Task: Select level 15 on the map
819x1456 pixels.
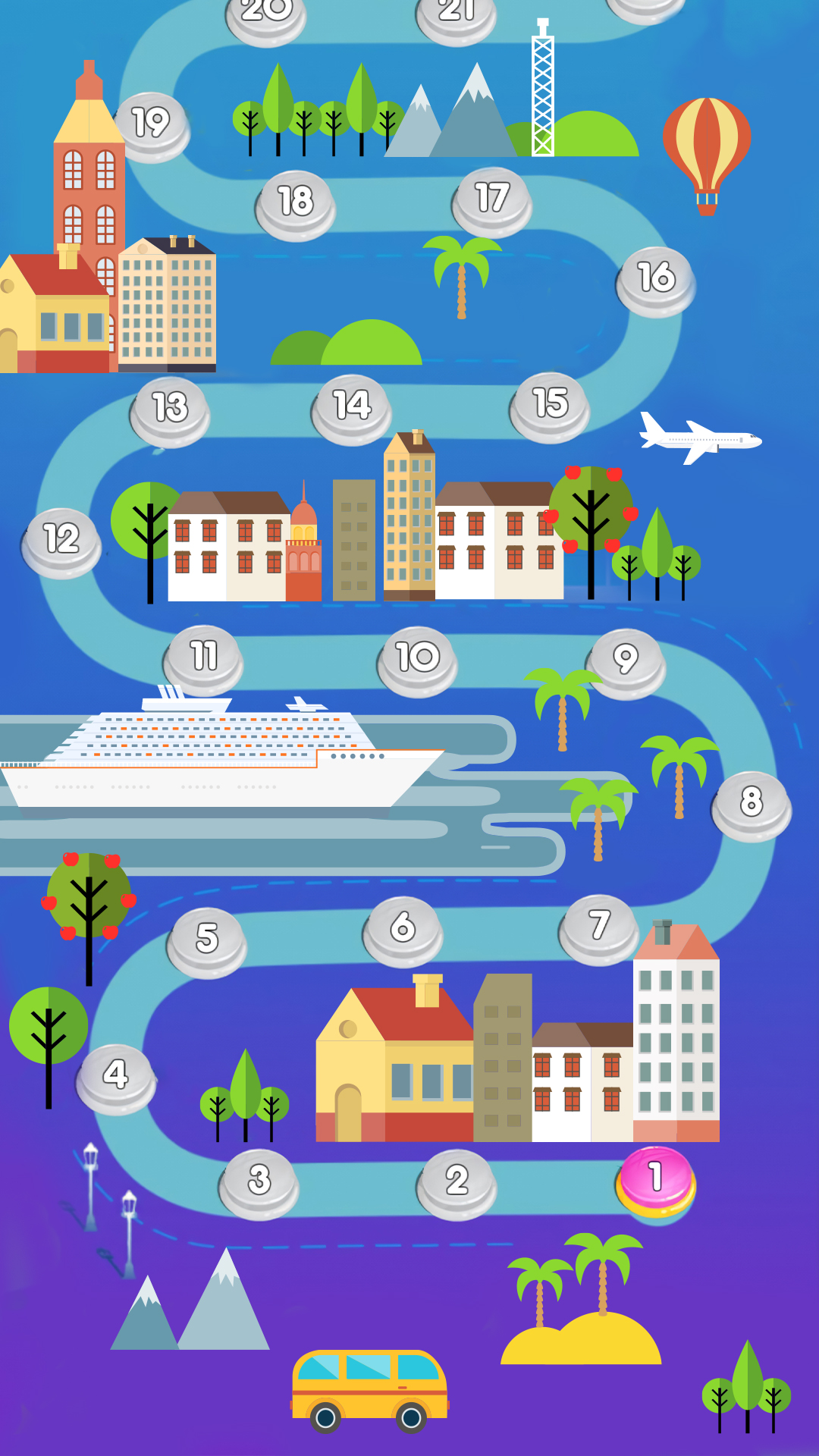Action: [x=551, y=405]
